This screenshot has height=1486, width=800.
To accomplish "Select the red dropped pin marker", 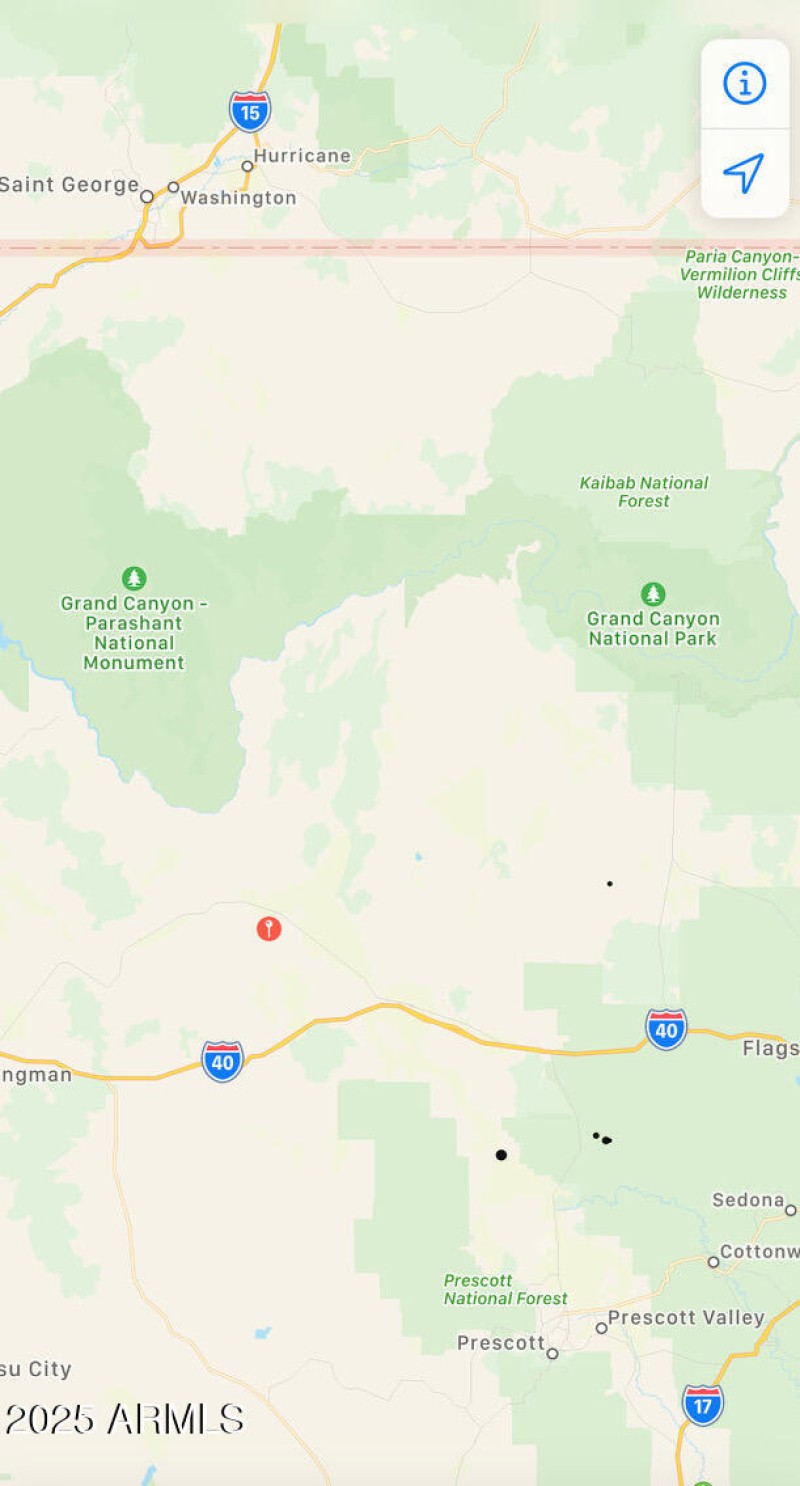I will tap(268, 929).
